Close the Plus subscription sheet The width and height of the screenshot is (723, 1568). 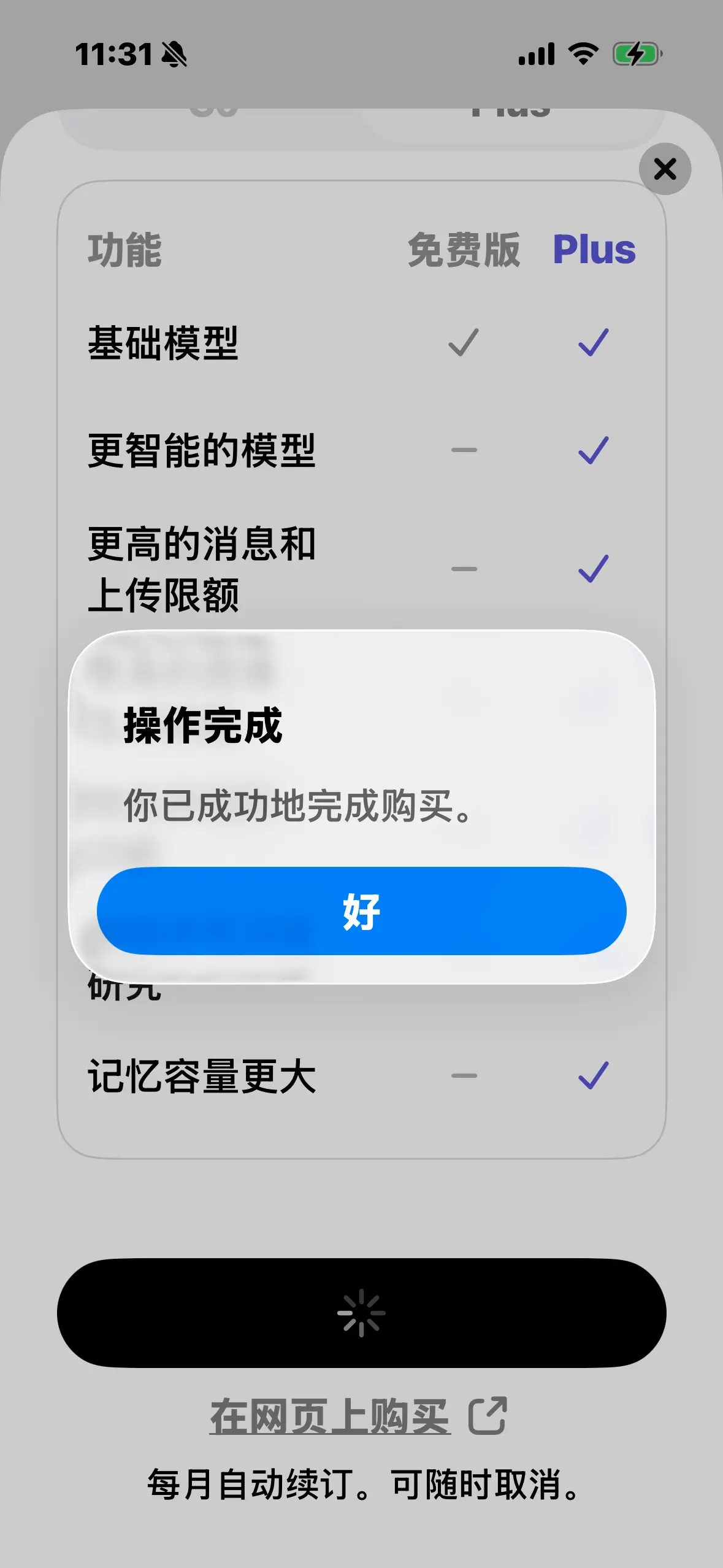tap(665, 169)
